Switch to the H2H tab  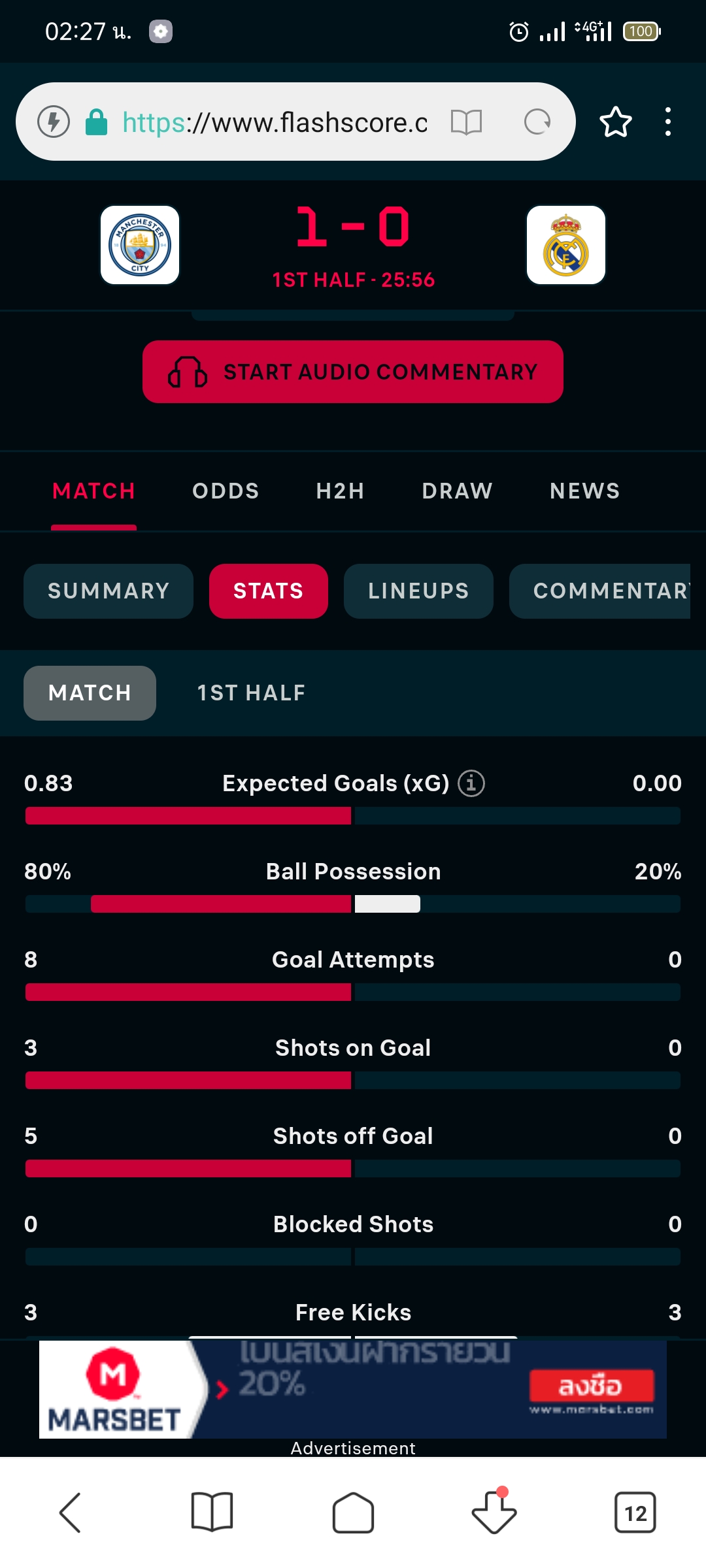tap(340, 491)
